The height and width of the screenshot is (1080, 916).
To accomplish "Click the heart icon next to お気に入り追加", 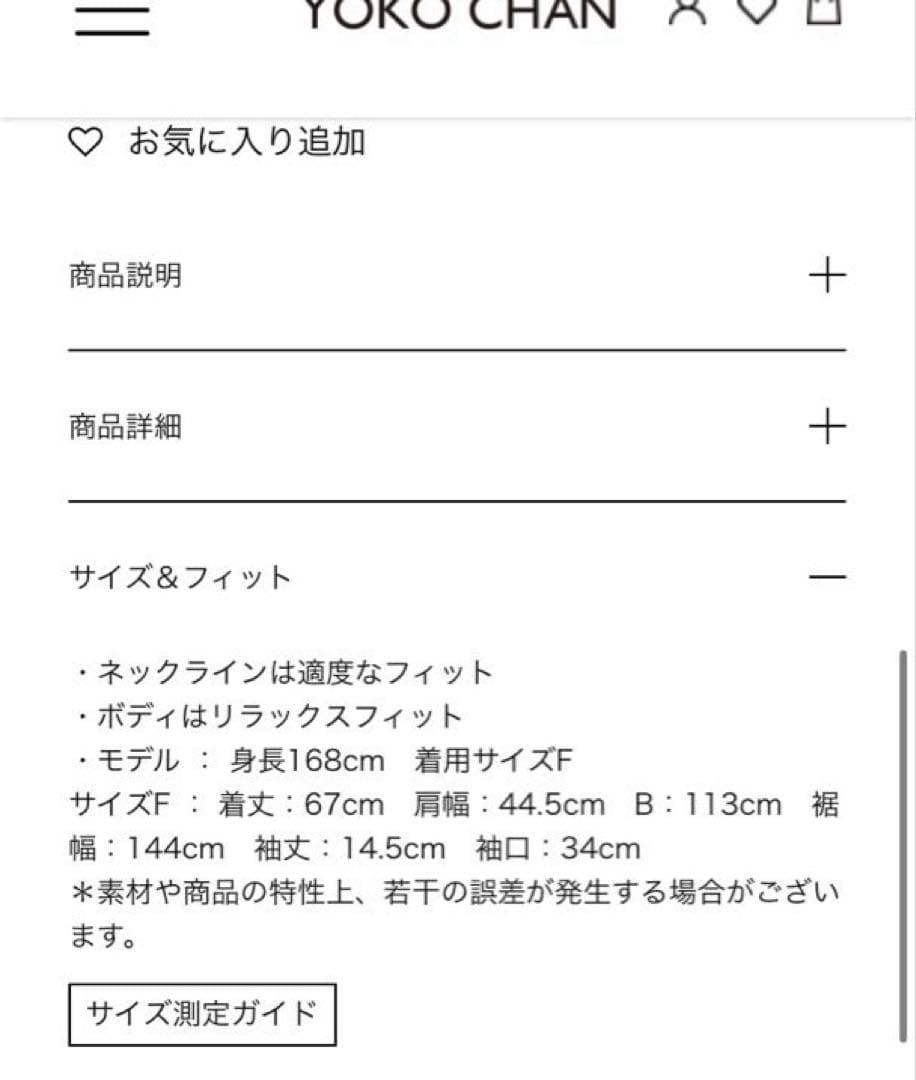I will (85, 144).
